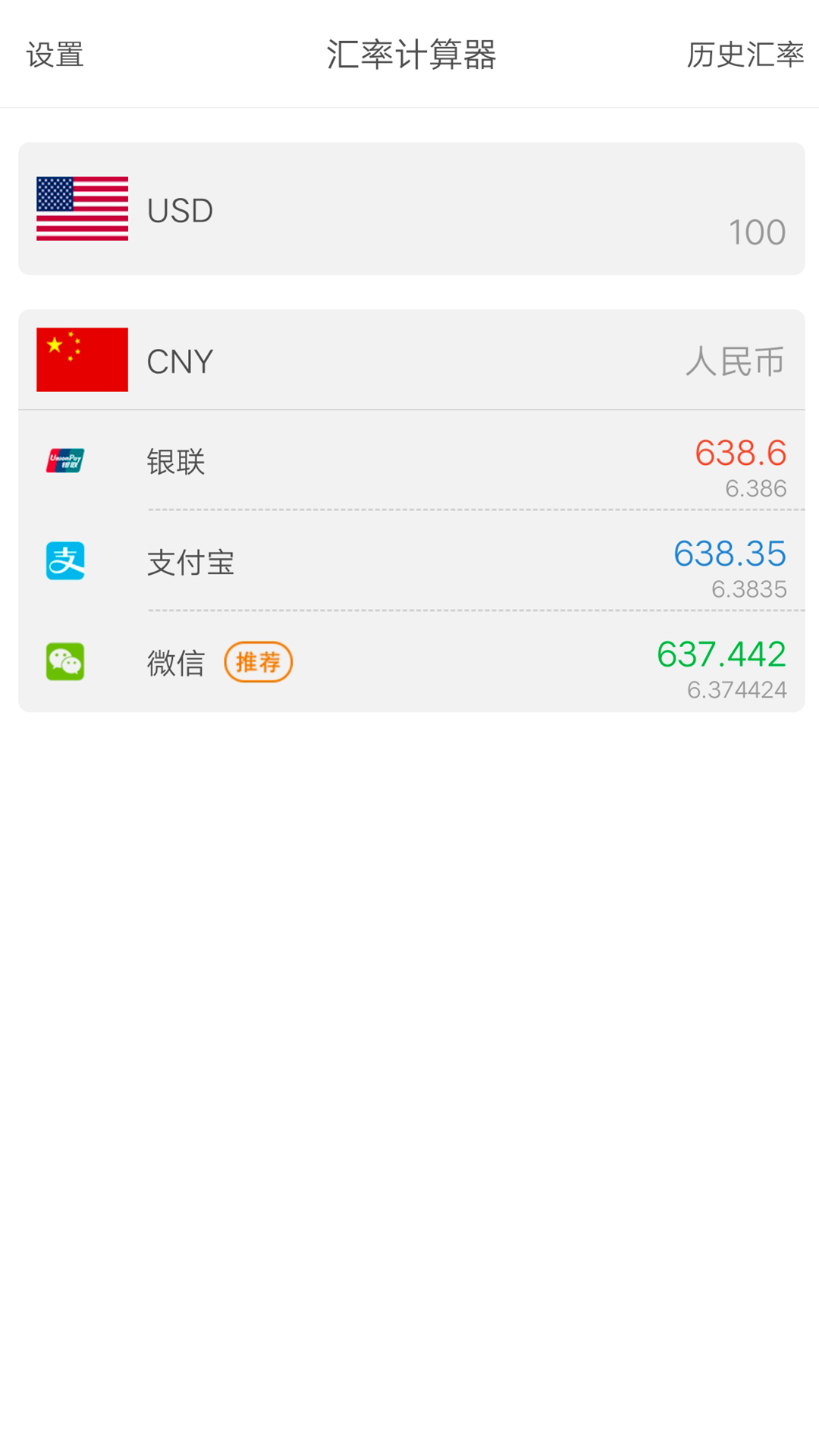Open the 微信 recommended rate row
This screenshot has height=1456, width=819.
coord(411,663)
